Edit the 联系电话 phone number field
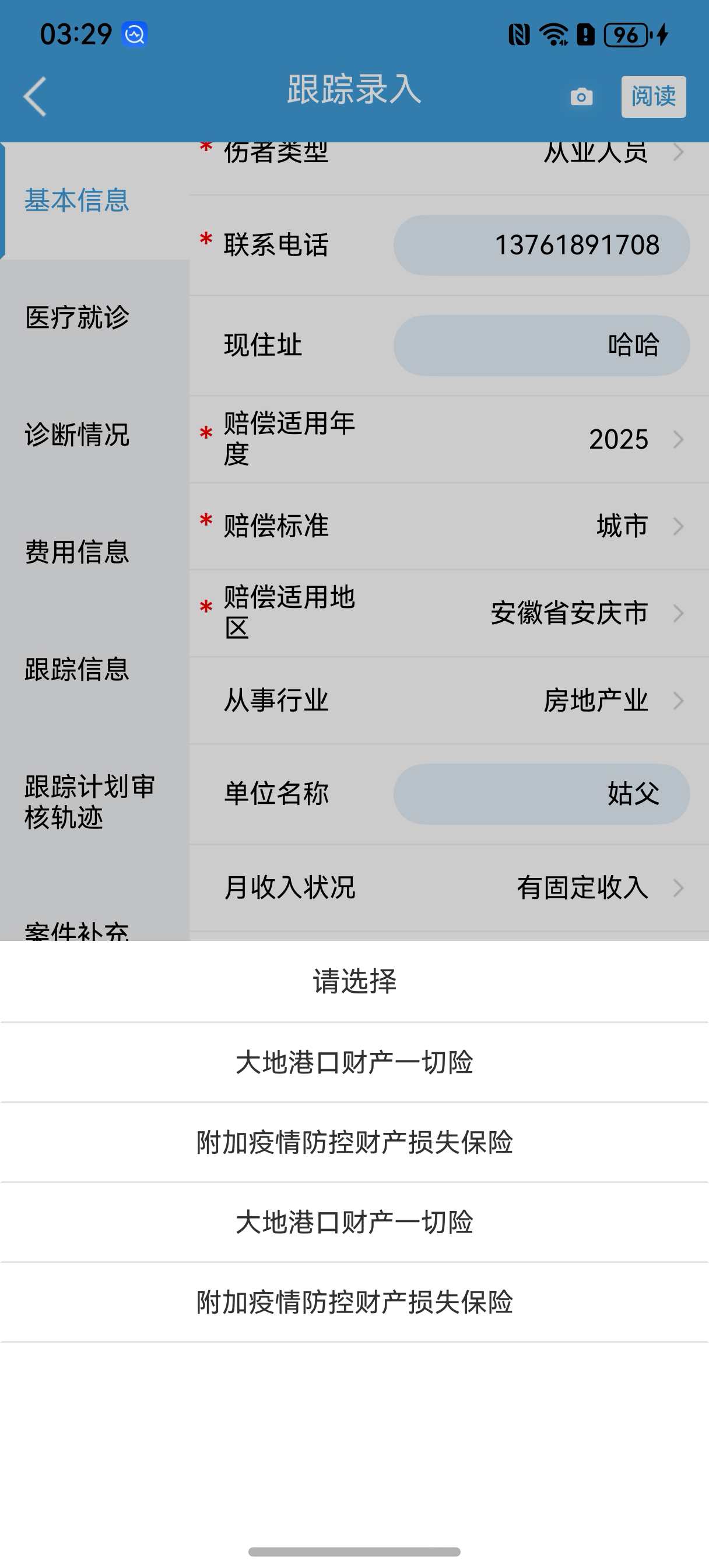This screenshot has height=1568, width=709. coord(541,244)
